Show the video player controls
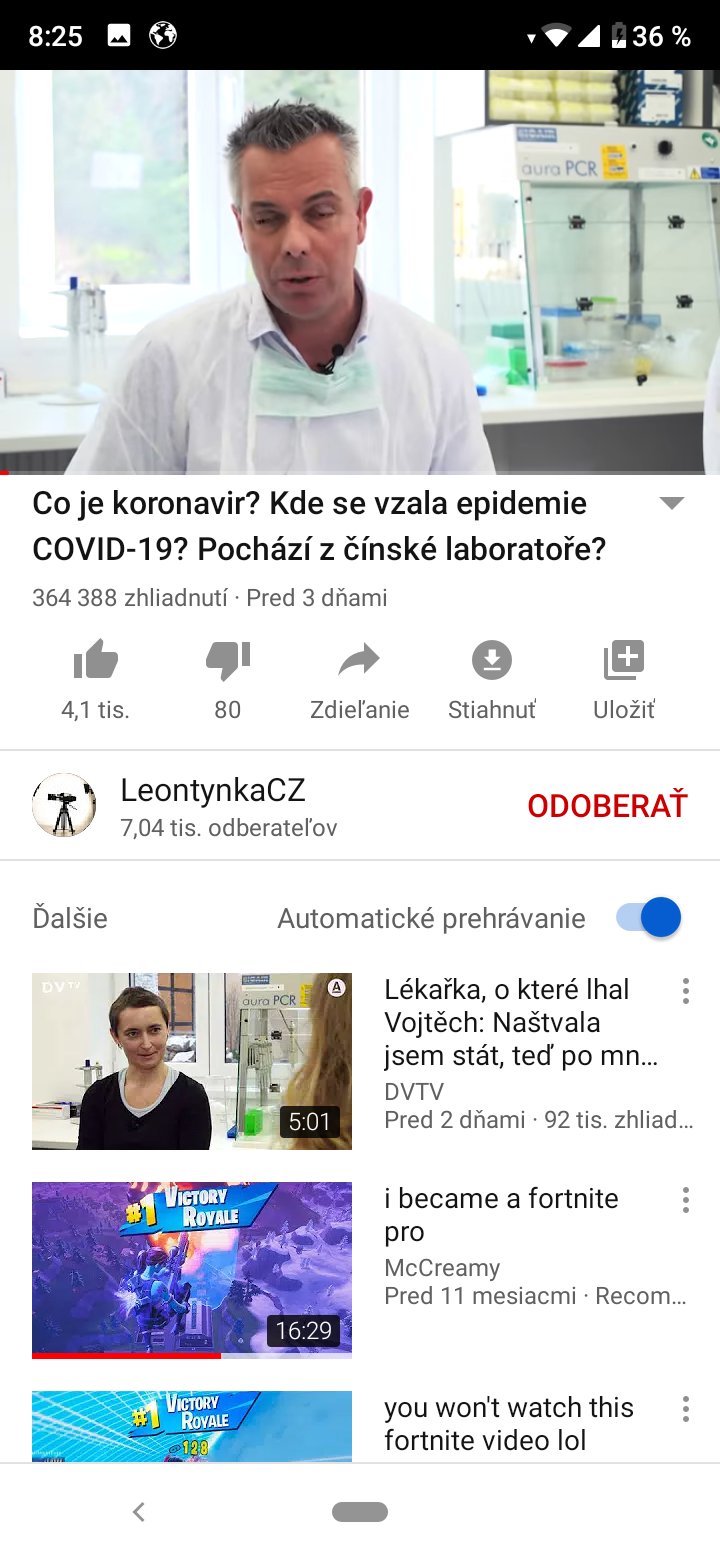Image resolution: width=720 pixels, height=1560 pixels. [x=360, y=272]
